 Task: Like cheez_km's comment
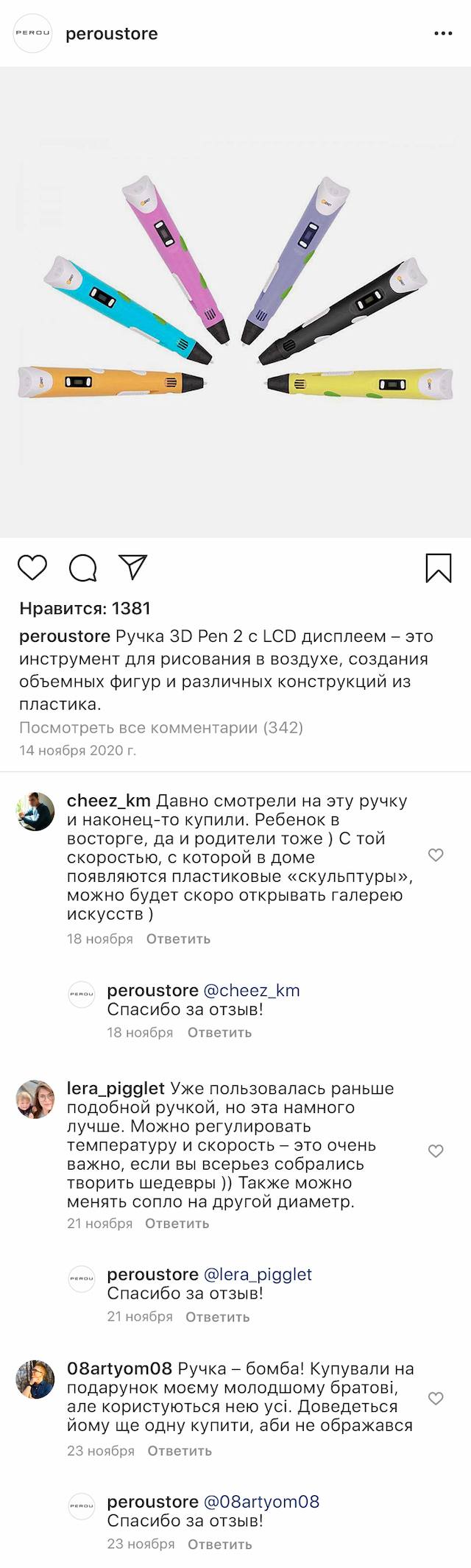(x=436, y=855)
